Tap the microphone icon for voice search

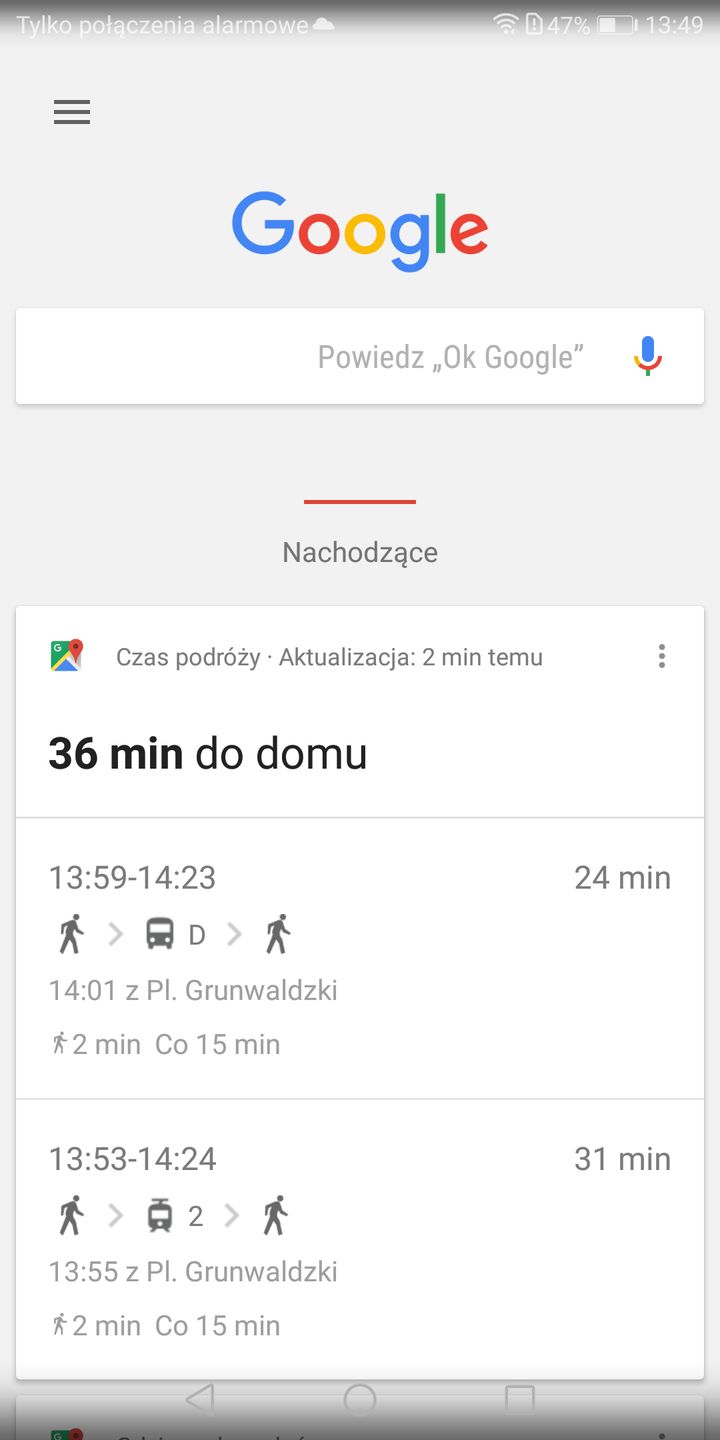coord(646,355)
